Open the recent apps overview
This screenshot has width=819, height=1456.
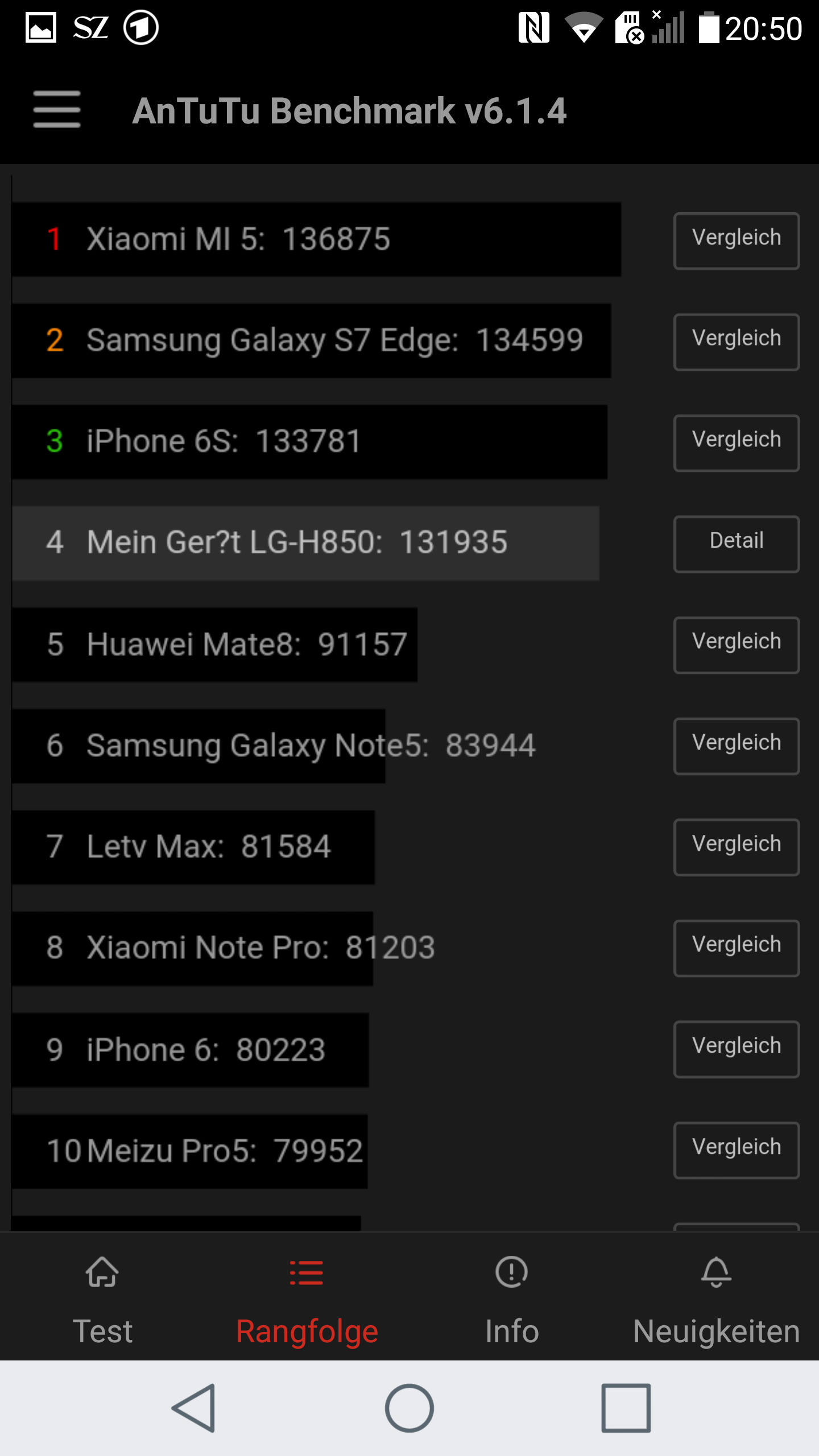pos(626,1408)
